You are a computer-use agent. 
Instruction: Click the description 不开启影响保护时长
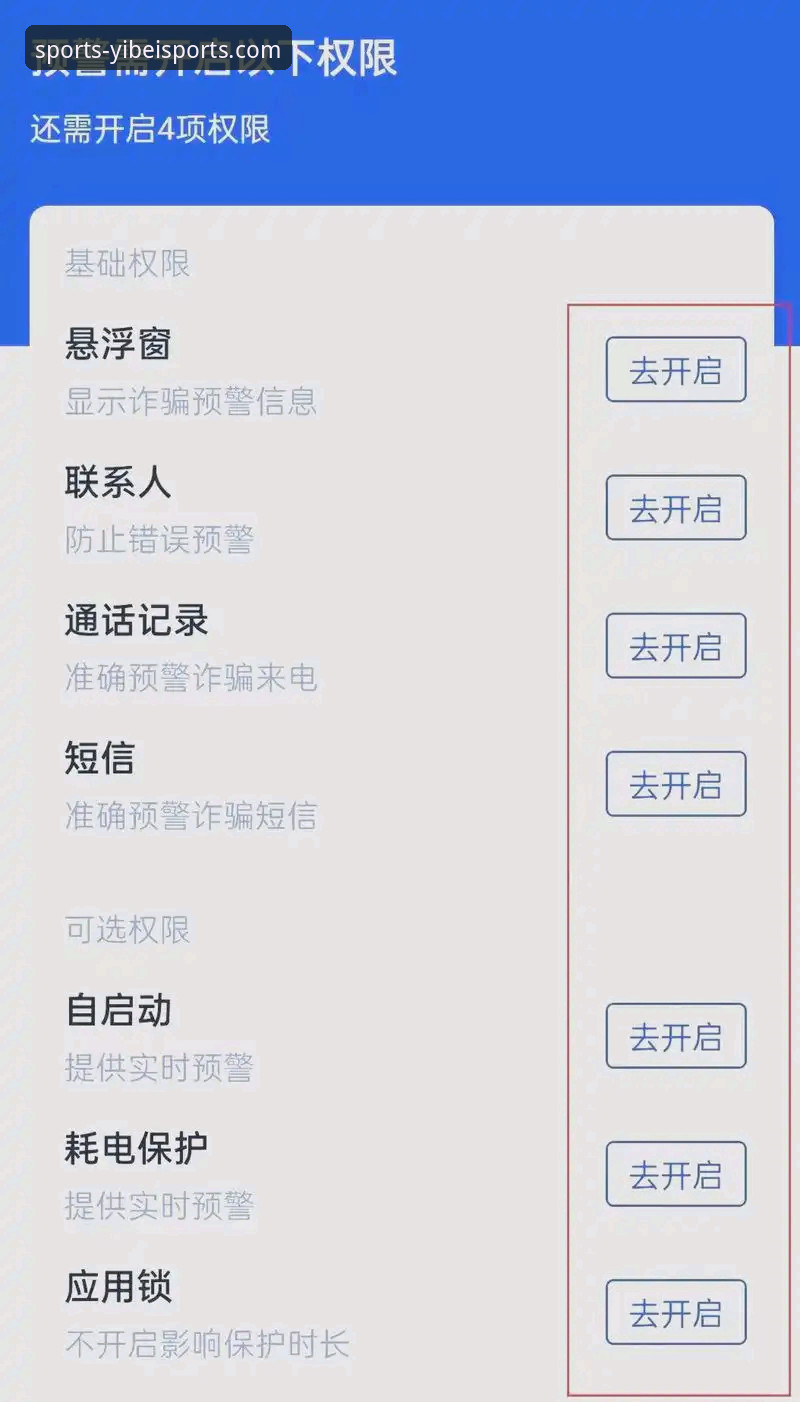coord(207,1346)
